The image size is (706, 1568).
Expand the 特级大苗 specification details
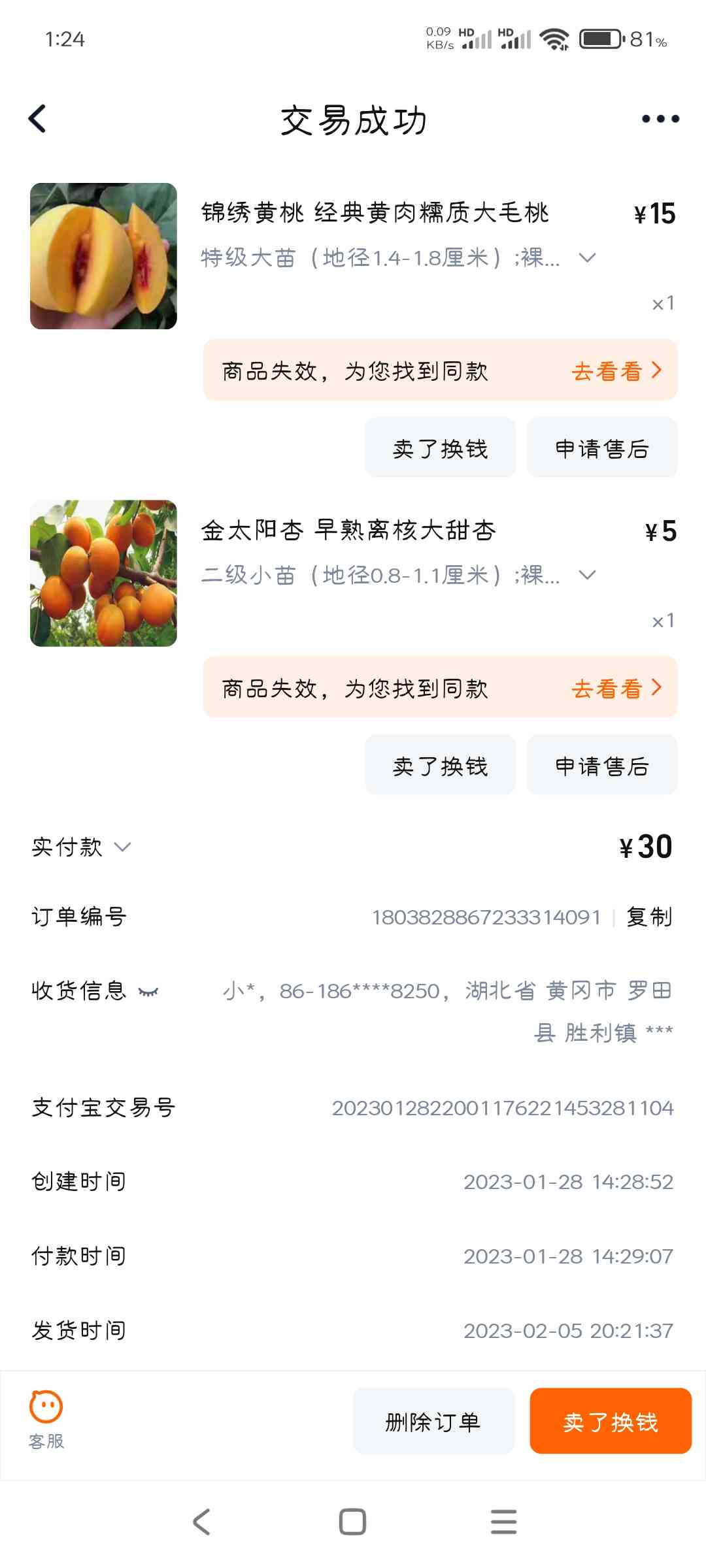[587, 258]
